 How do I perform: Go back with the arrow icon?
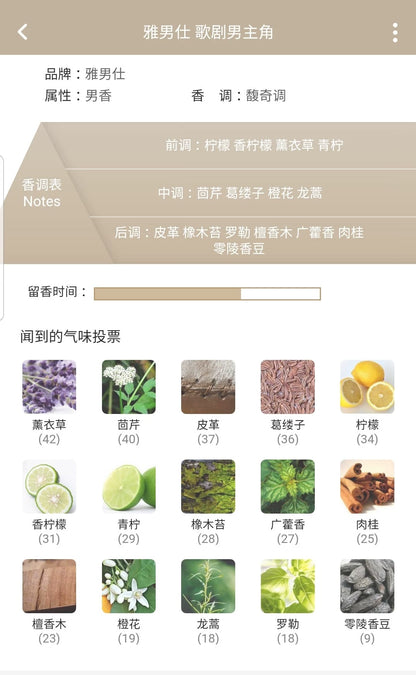coord(23,32)
